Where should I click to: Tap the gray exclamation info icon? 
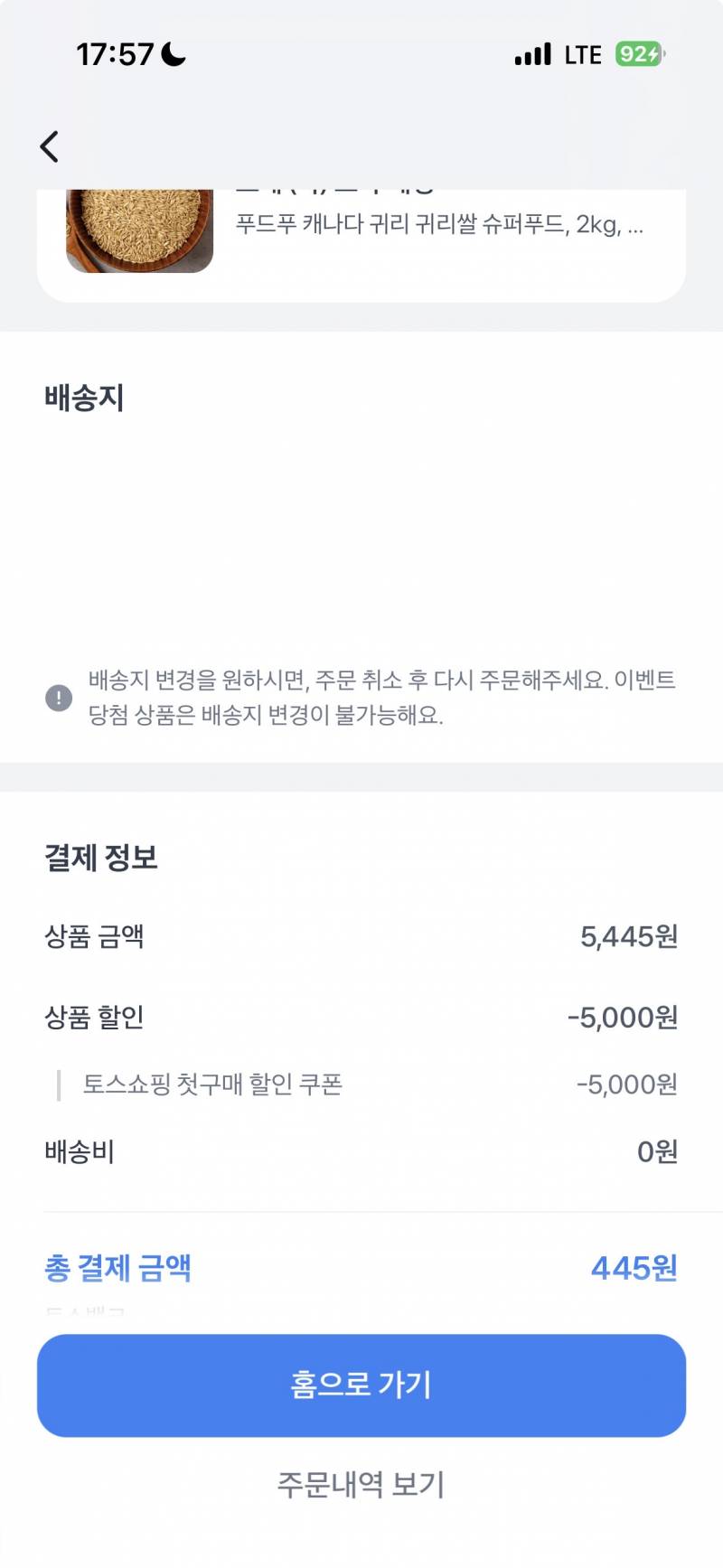point(58,697)
